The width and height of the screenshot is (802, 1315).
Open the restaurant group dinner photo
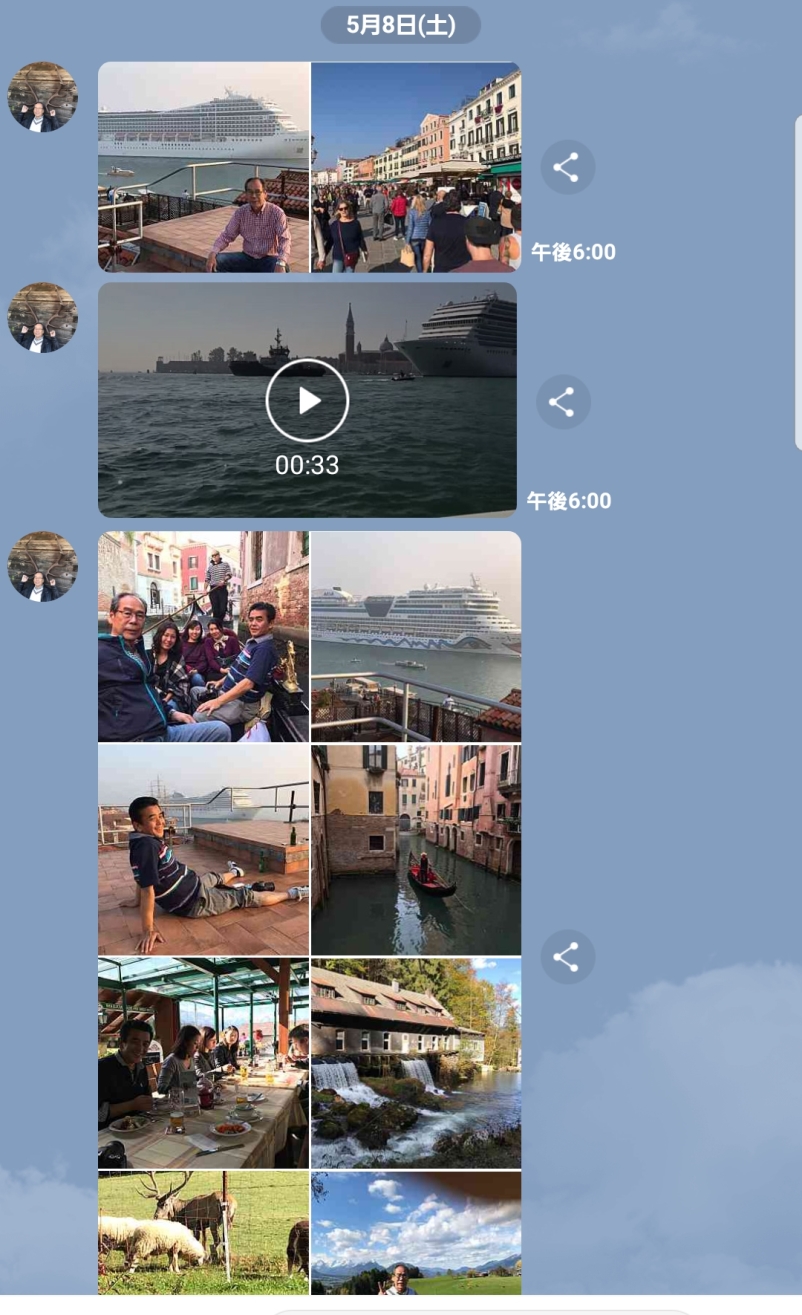tap(204, 1062)
